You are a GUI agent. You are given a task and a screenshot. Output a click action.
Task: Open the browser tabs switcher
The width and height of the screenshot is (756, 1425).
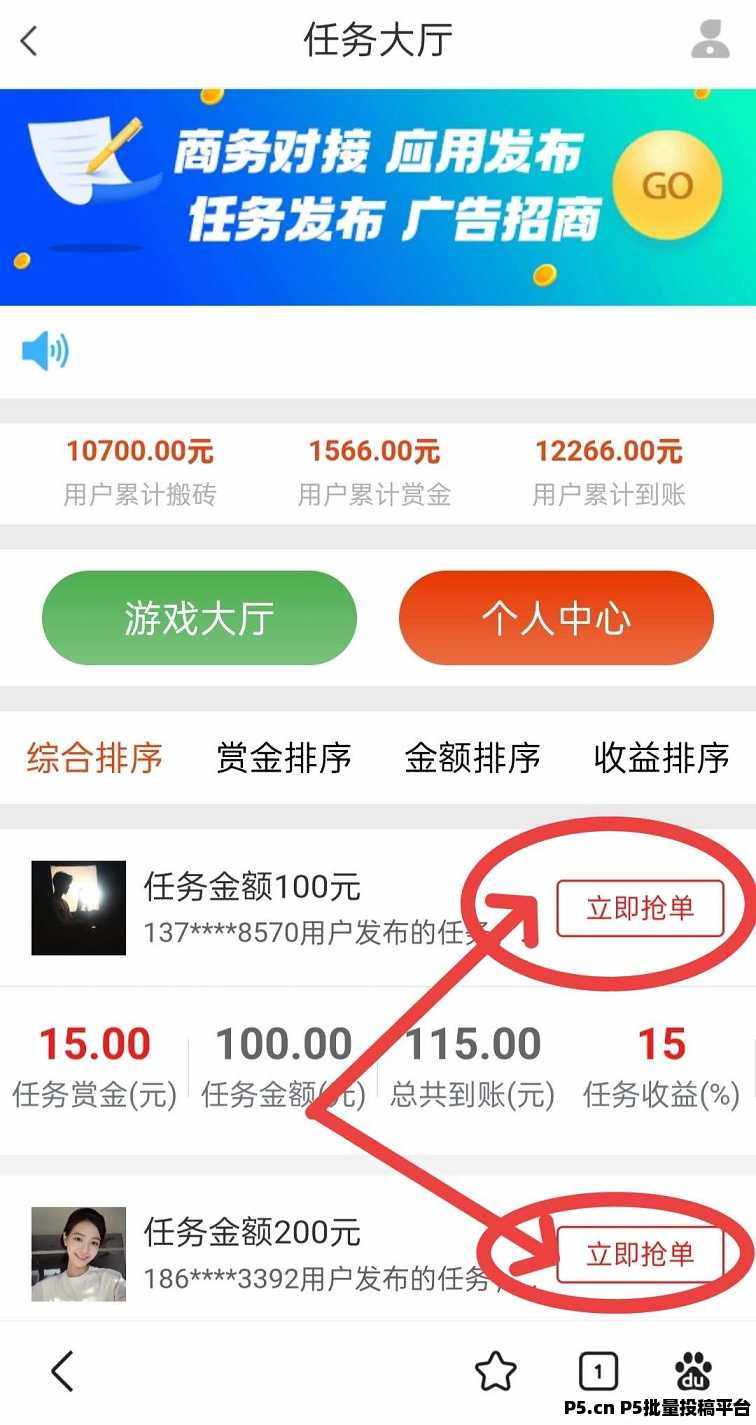tap(598, 1371)
